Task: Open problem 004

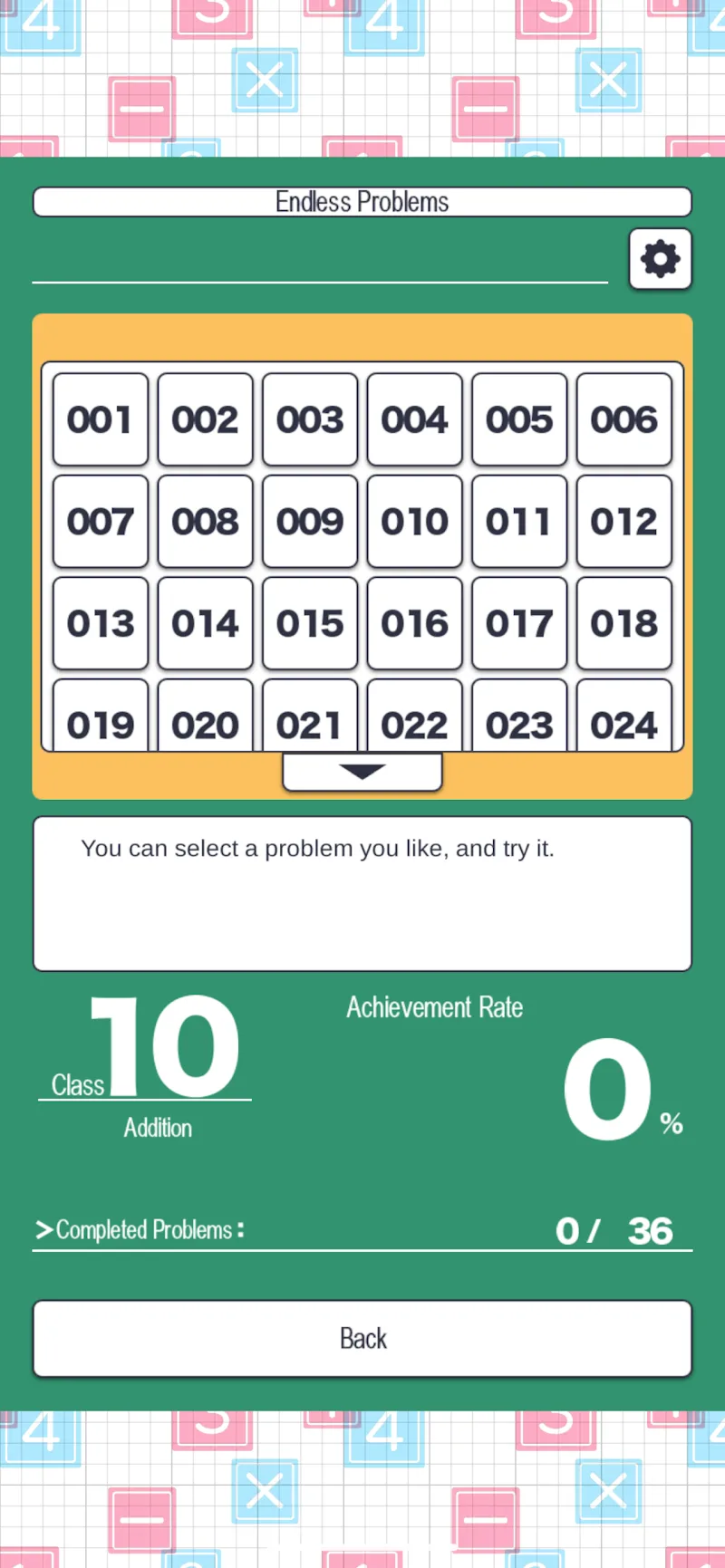Action: click(414, 419)
